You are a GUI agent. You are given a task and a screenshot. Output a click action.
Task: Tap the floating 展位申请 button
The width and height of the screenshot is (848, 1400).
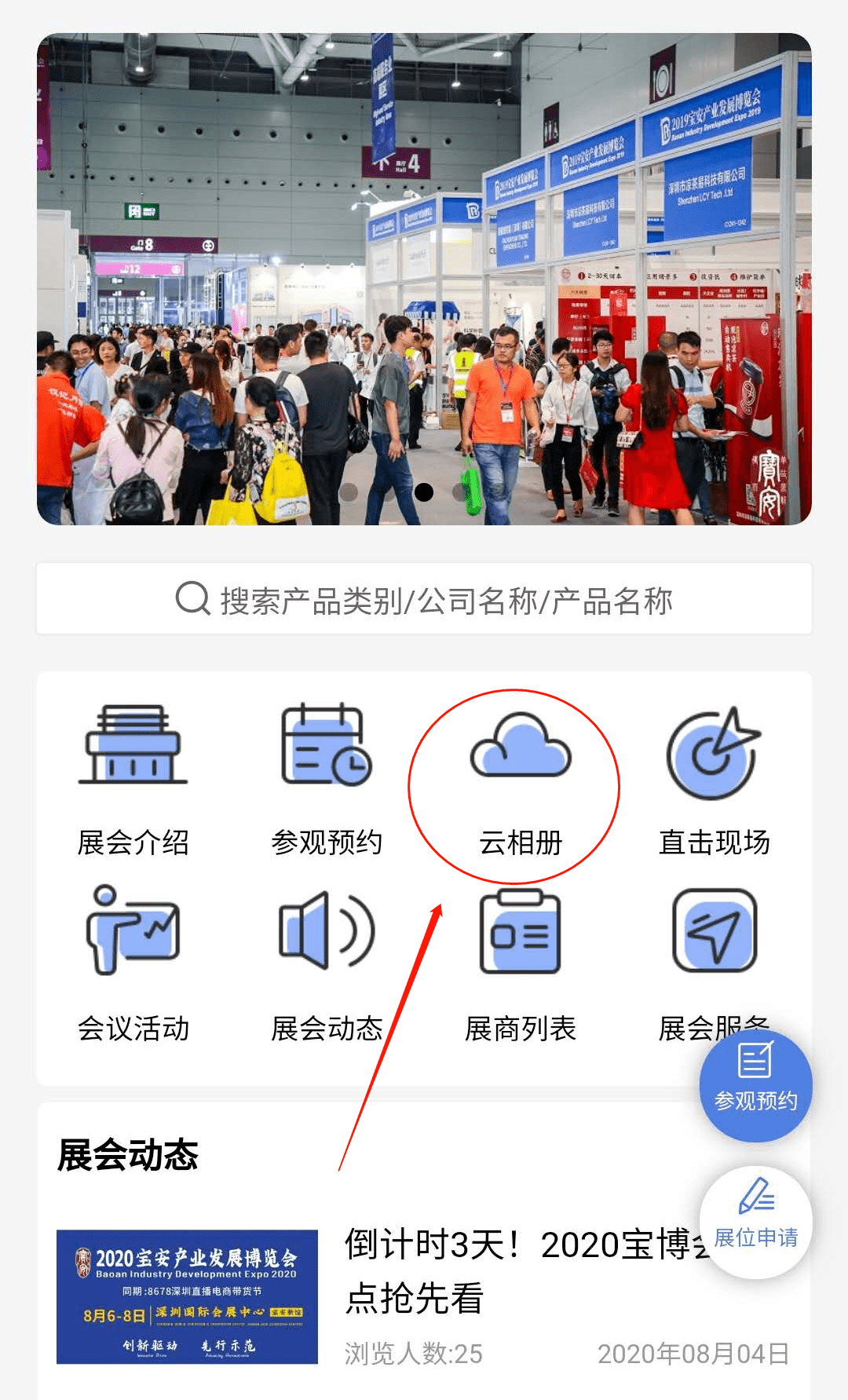[x=755, y=1222]
